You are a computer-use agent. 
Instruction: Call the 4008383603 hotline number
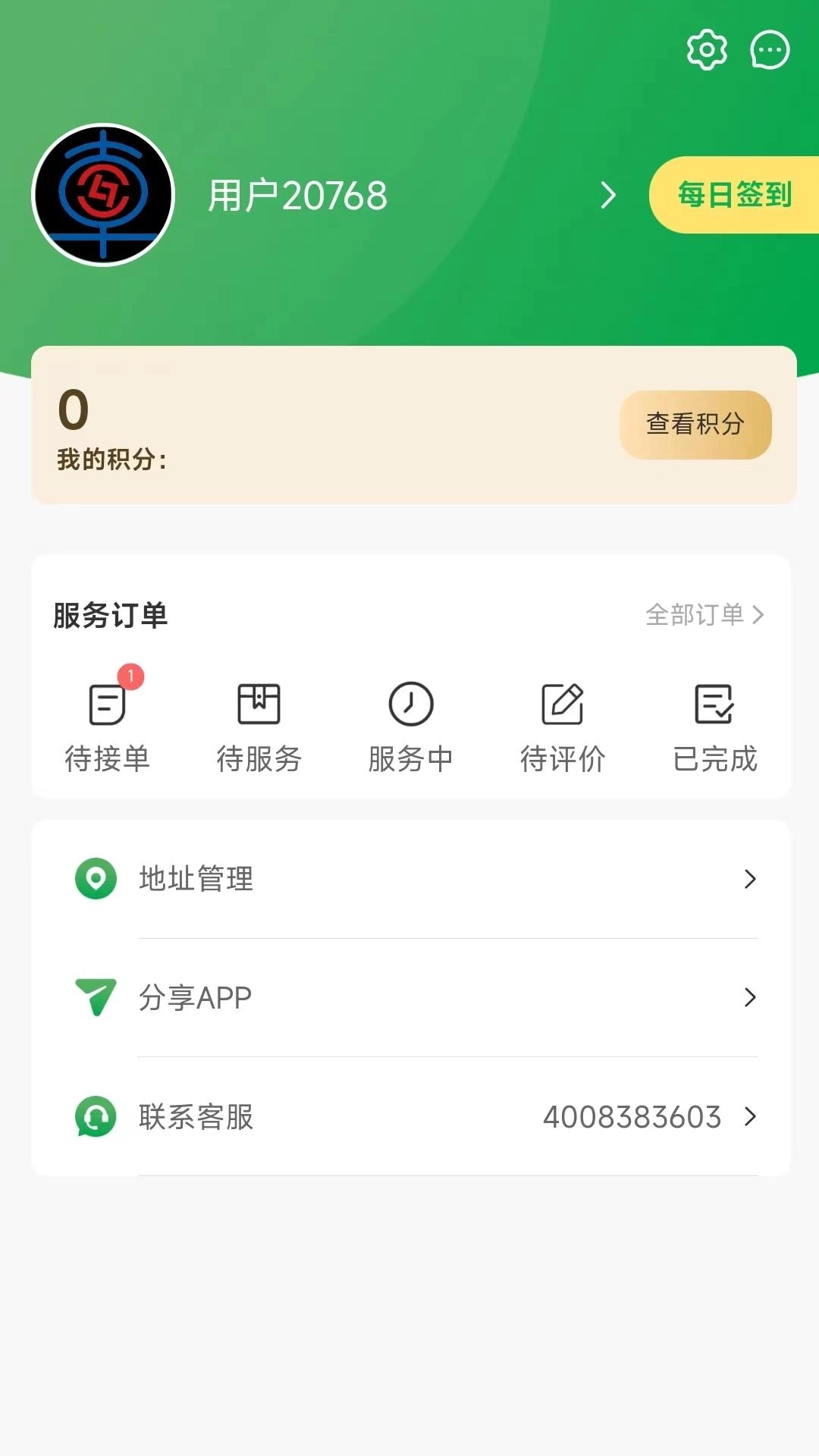(x=632, y=1117)
